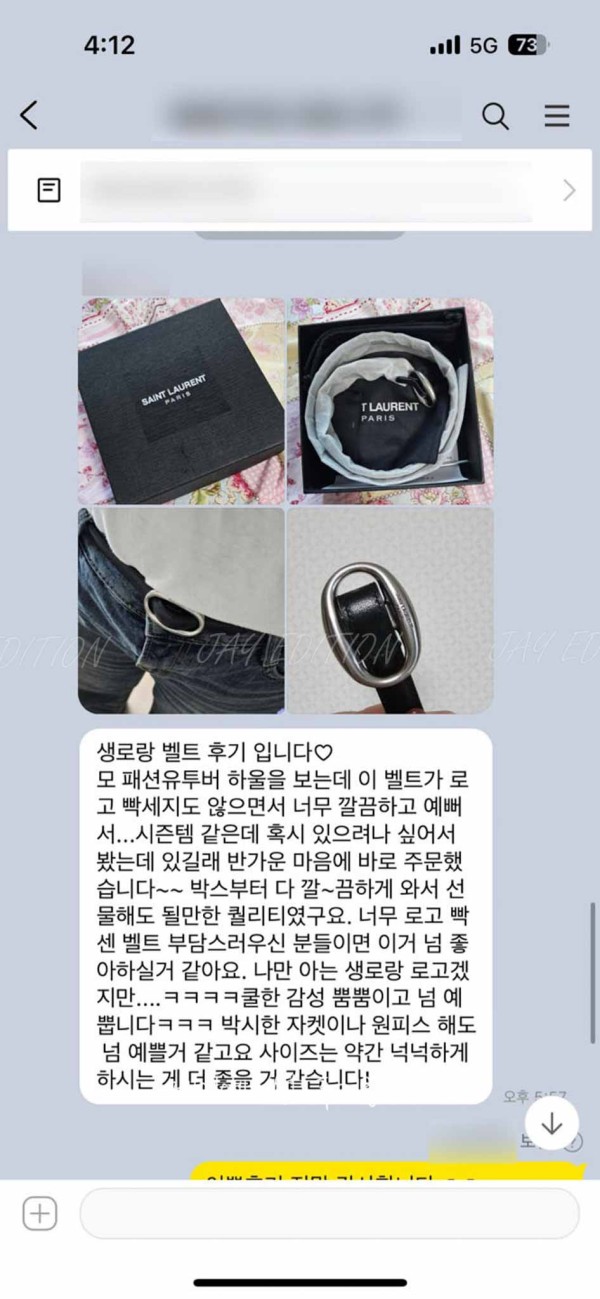Open the chat room menu
Viewport: 600px width, 1299px height.
point(557,116)
